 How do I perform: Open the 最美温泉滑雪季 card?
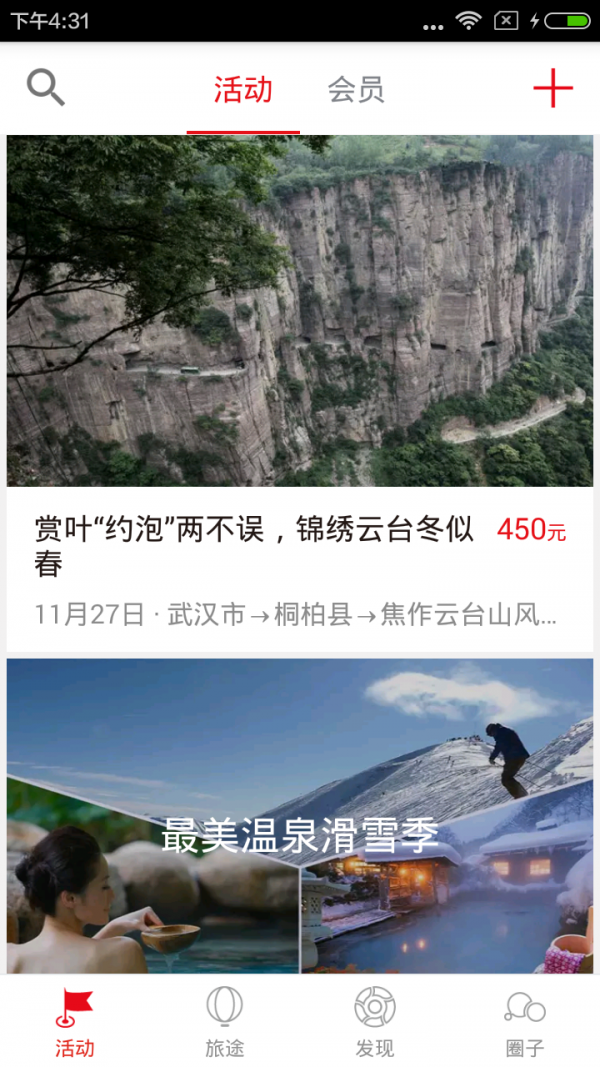pos(300,815)
